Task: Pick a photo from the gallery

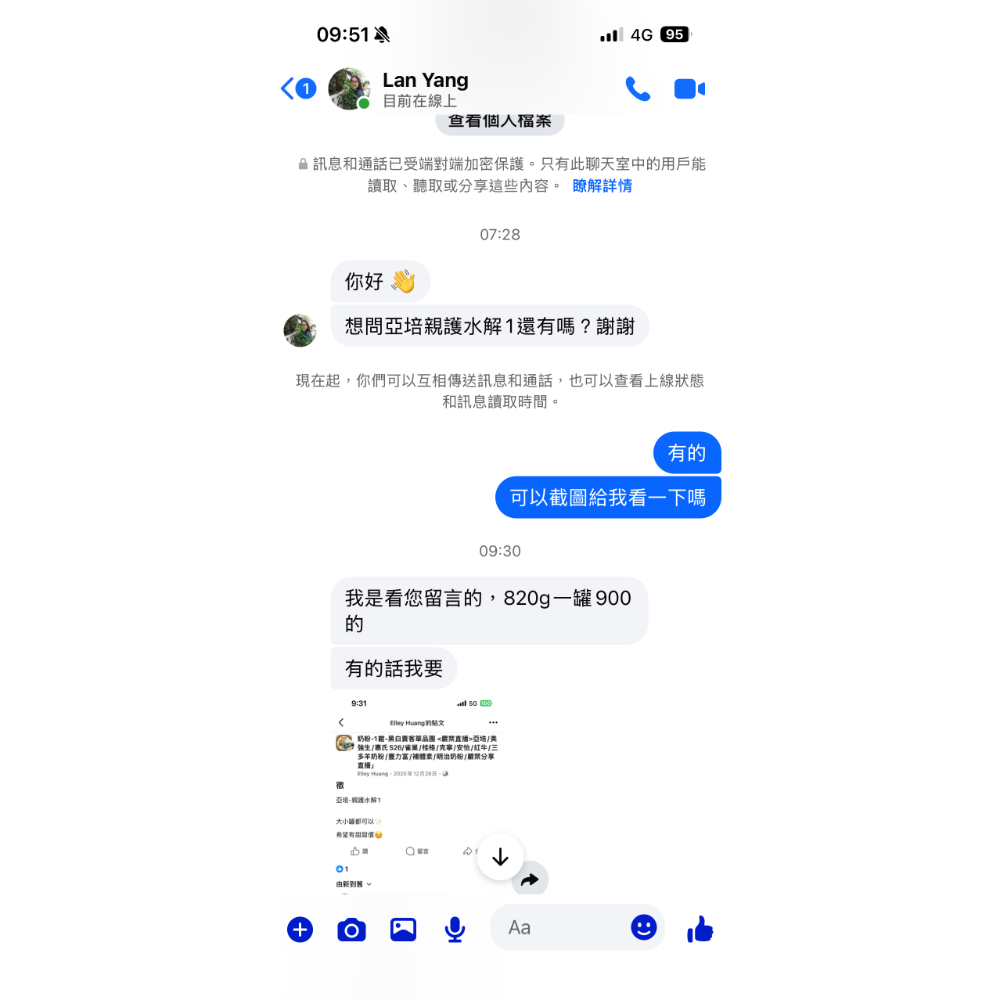Action: [403, 930]
